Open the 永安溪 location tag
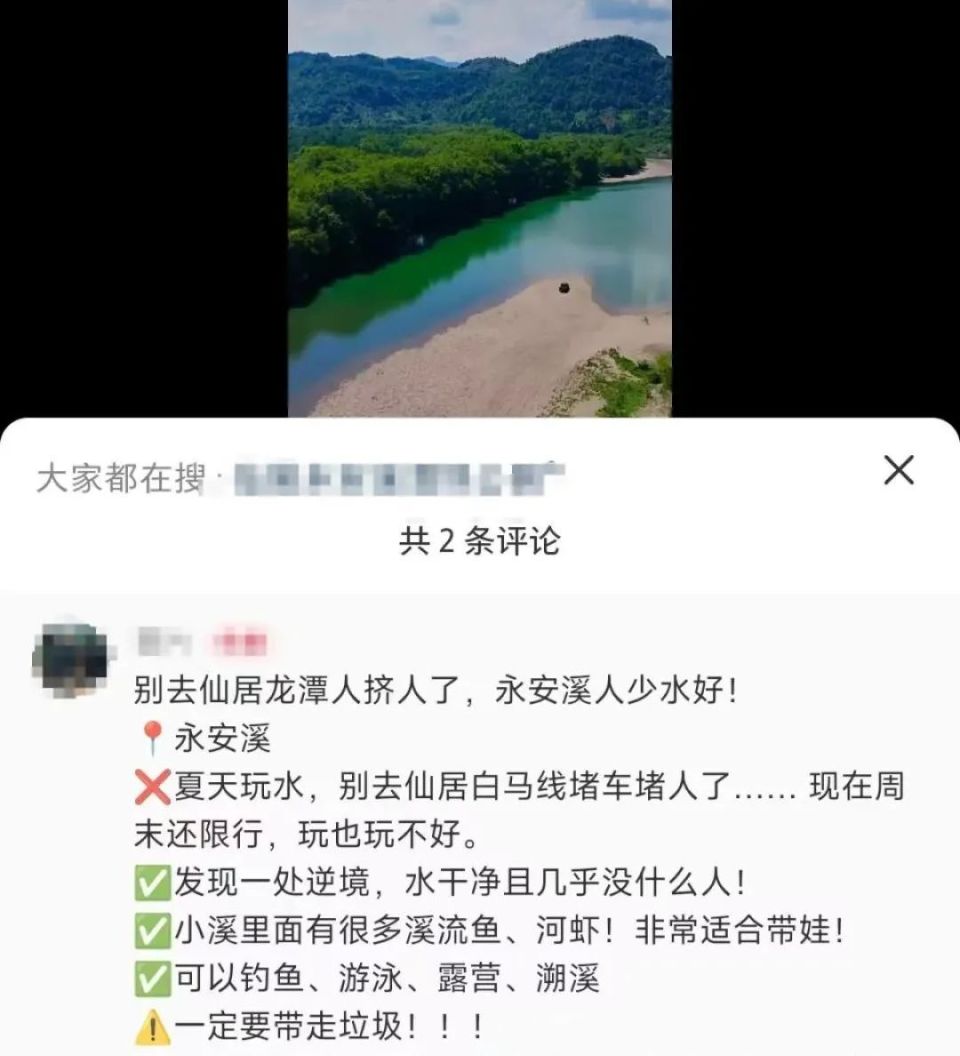Viewport: 960px width, 1056px height. point(221,739)
